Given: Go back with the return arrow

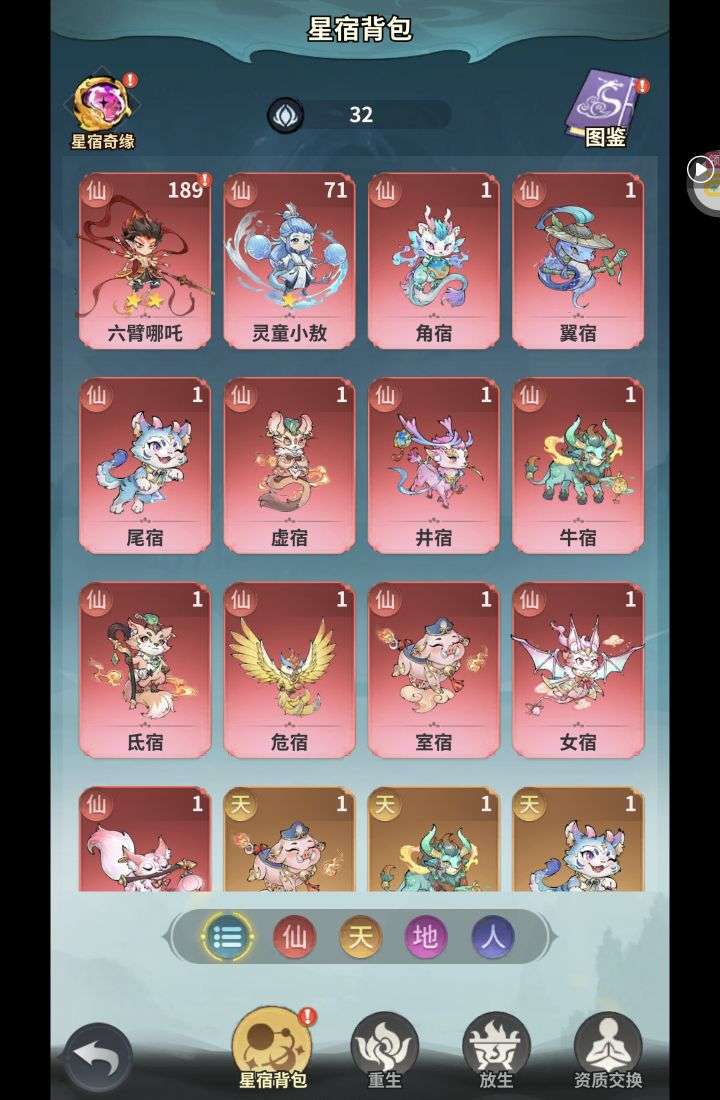Looking at the screenshot, I should pos(98,1056).
